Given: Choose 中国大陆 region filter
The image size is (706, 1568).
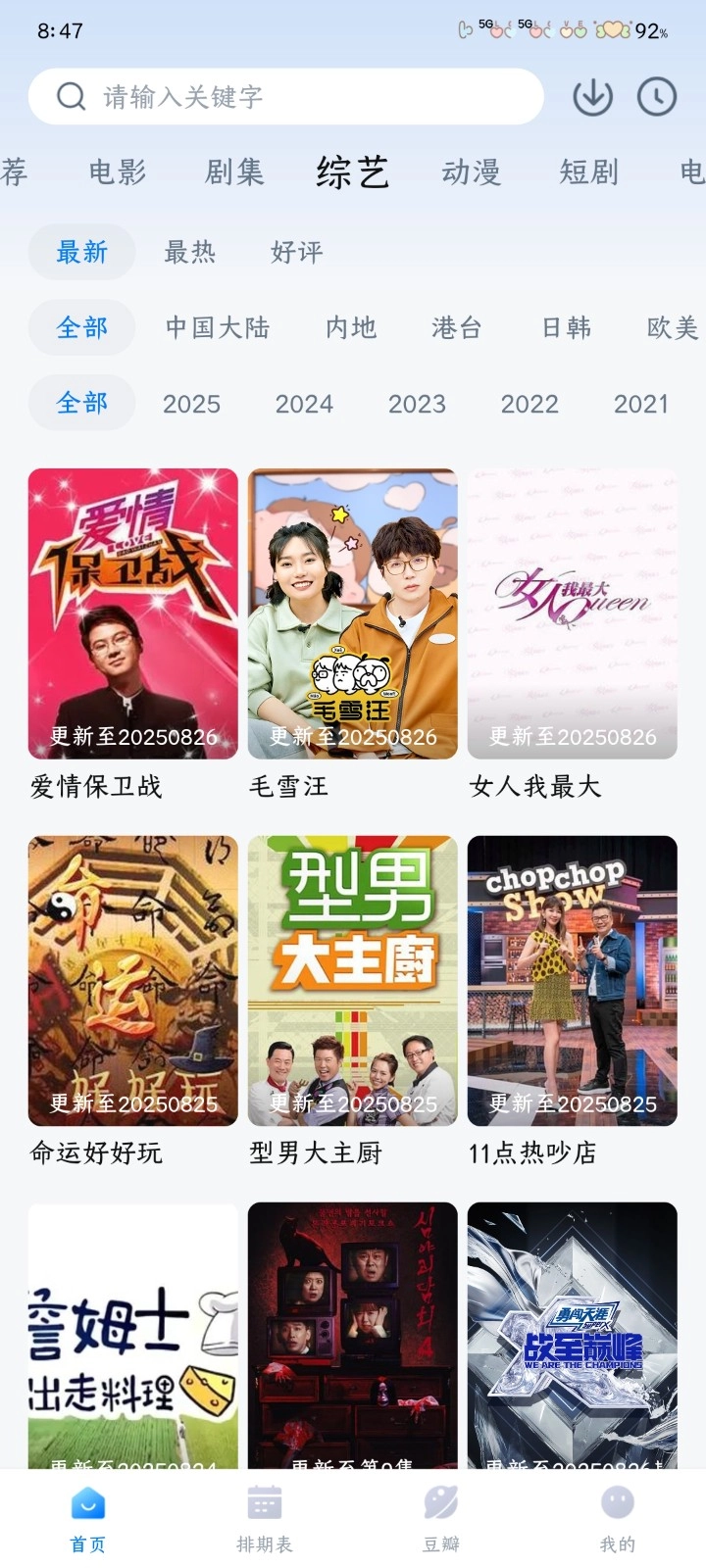Looking at the screenshot, I should (215, 328).
